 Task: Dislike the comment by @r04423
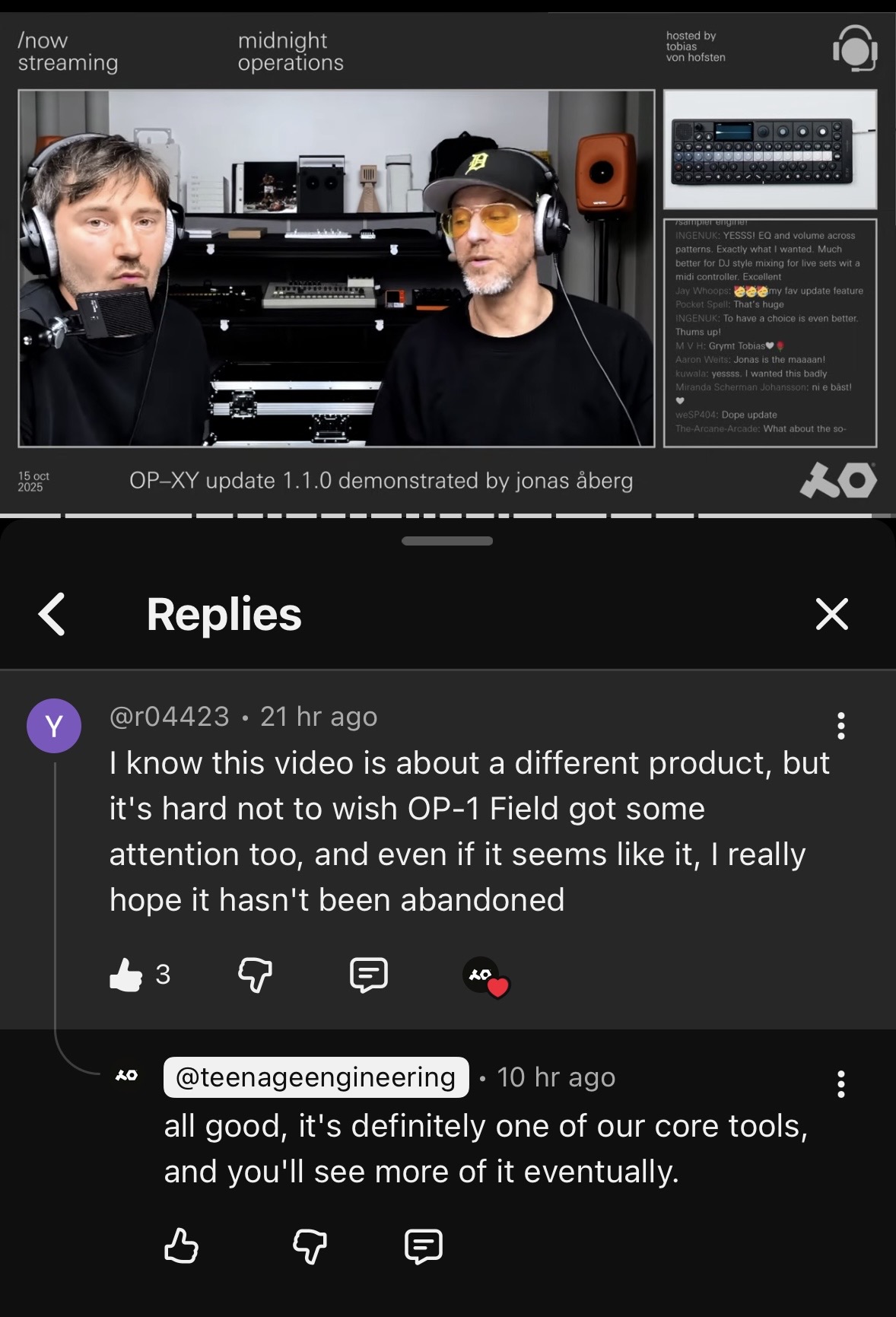coord(255,974)
